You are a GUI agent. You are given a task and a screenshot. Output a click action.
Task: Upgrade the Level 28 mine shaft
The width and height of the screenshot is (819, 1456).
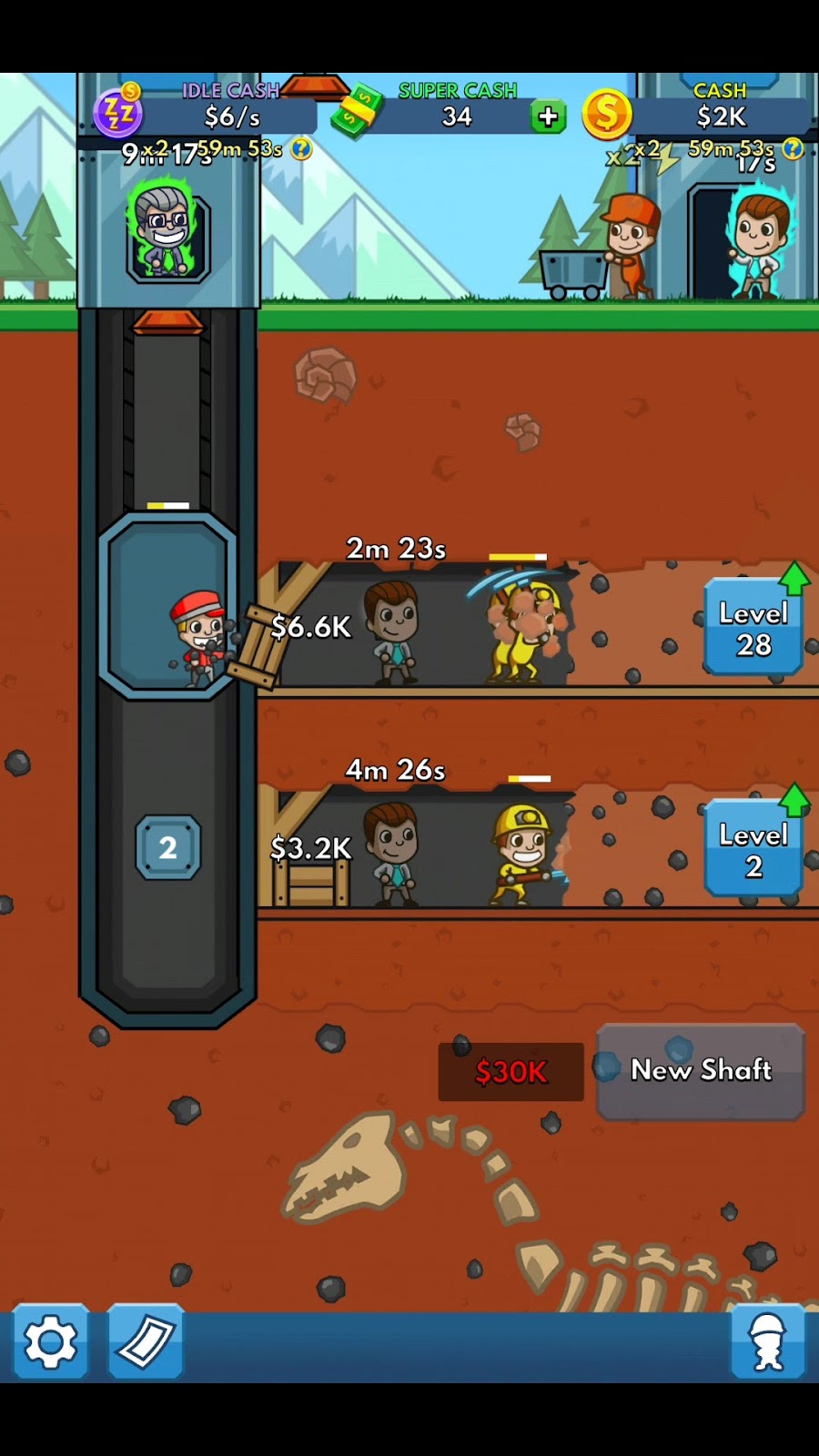click(753, 628)
